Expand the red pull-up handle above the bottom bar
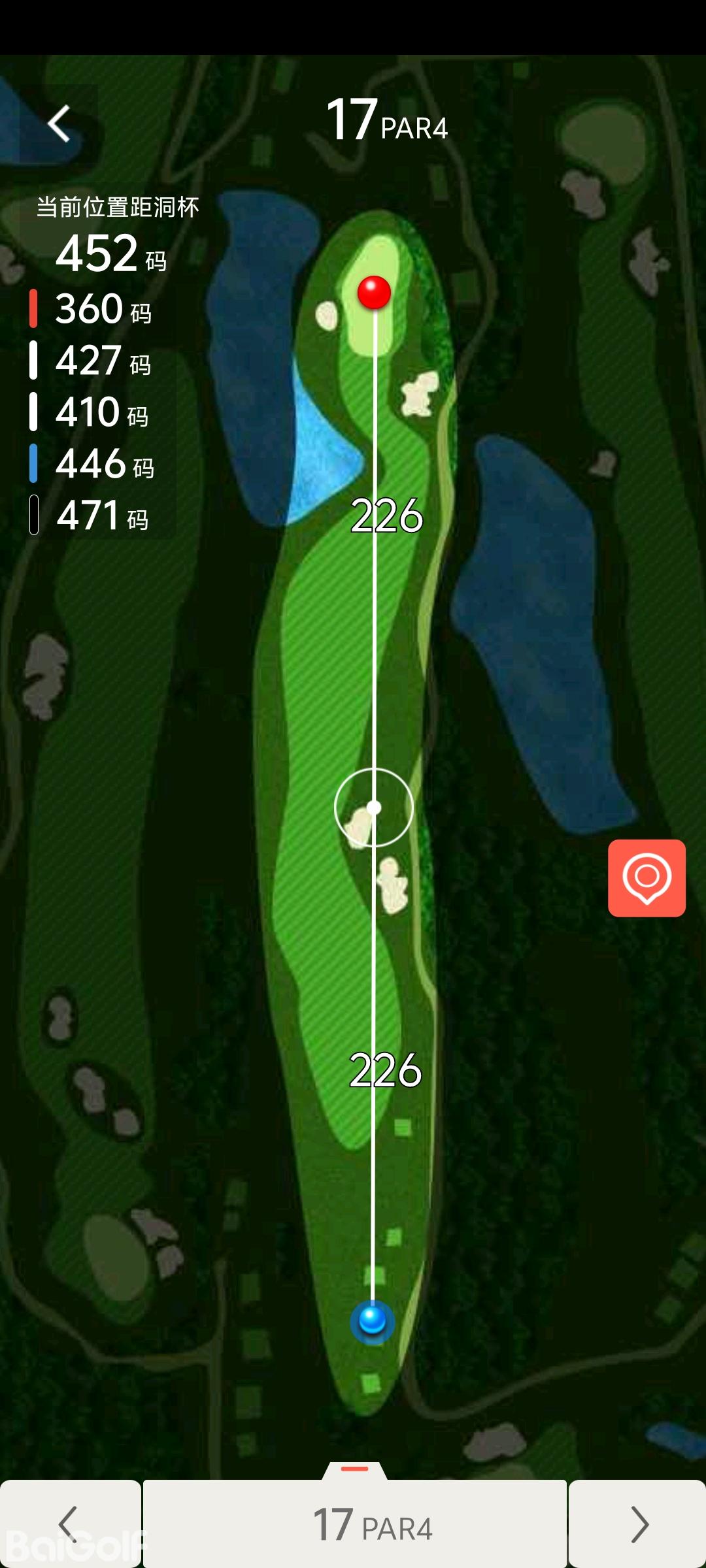The height and width of the screenshot is (1568, 706). click(x=355, y=1469)
